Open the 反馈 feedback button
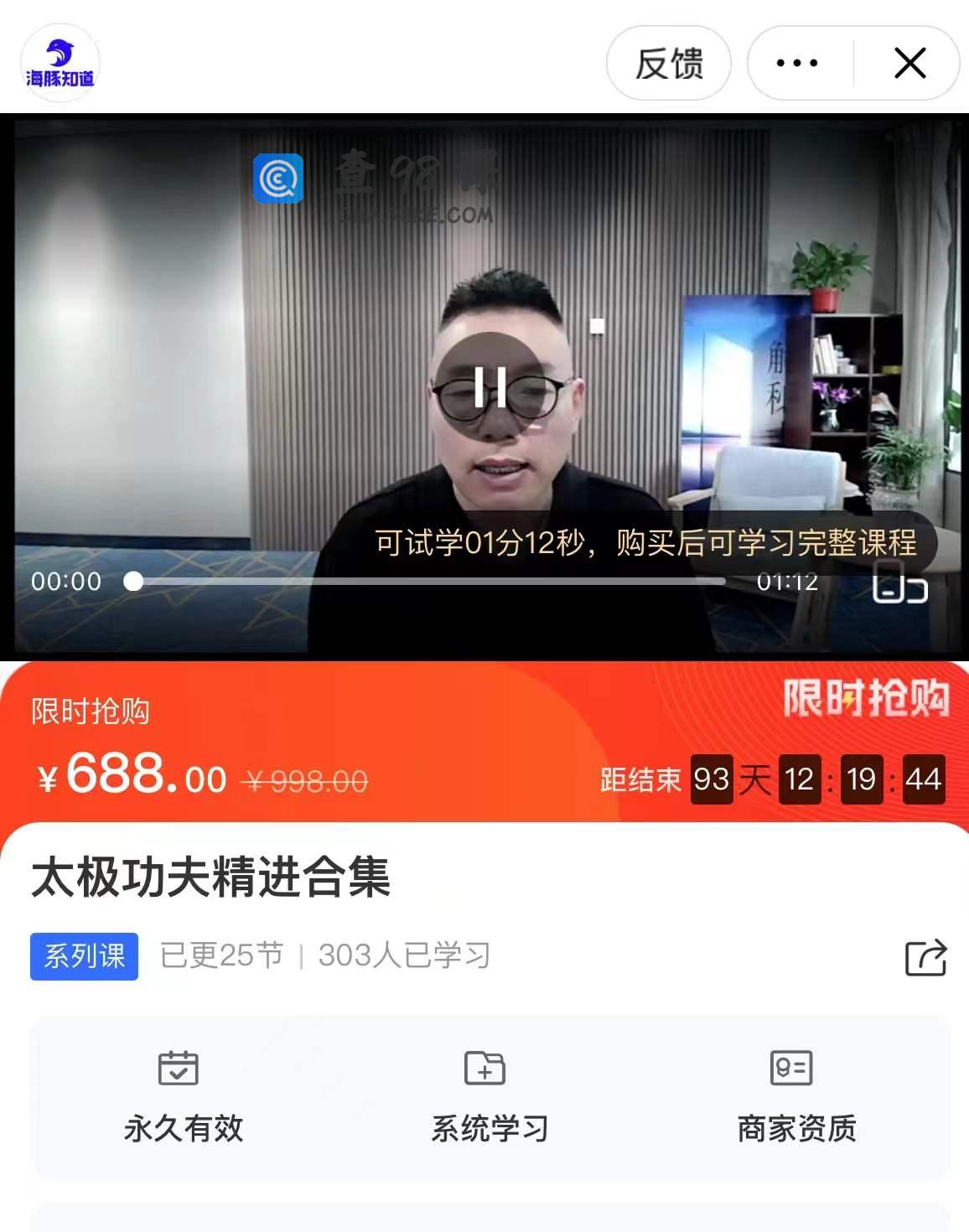Image resolution: width=969 pixels, height=1232 pixels. click(668, 64)
